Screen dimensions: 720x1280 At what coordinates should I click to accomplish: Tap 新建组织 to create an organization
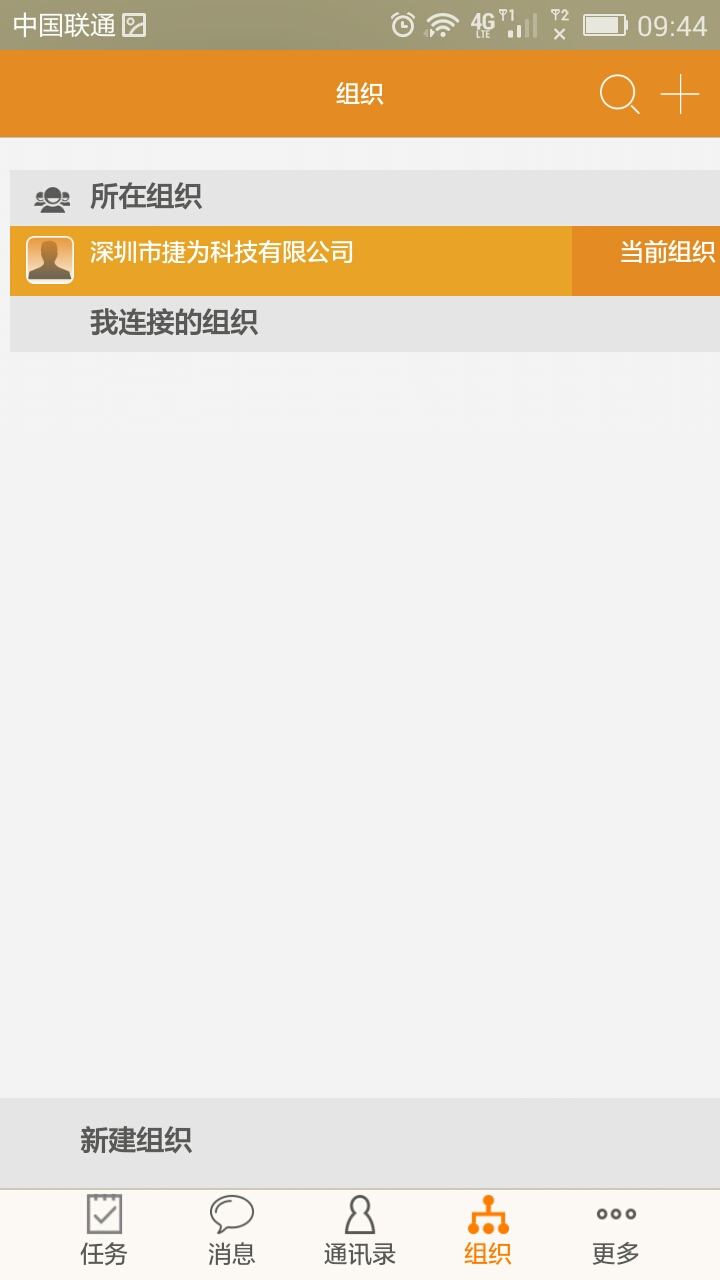(136, 1141)
